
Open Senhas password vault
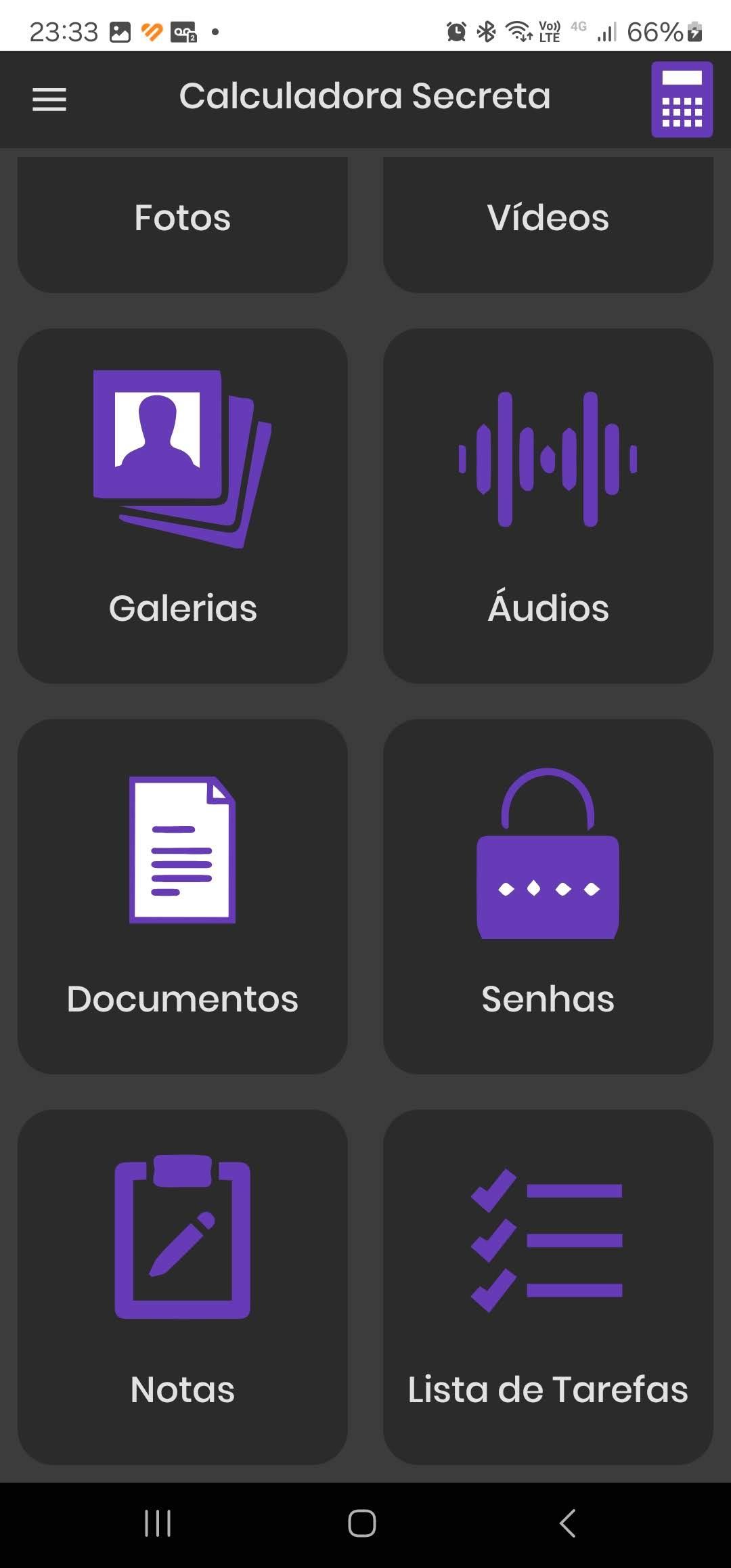[x=548, y=896]
